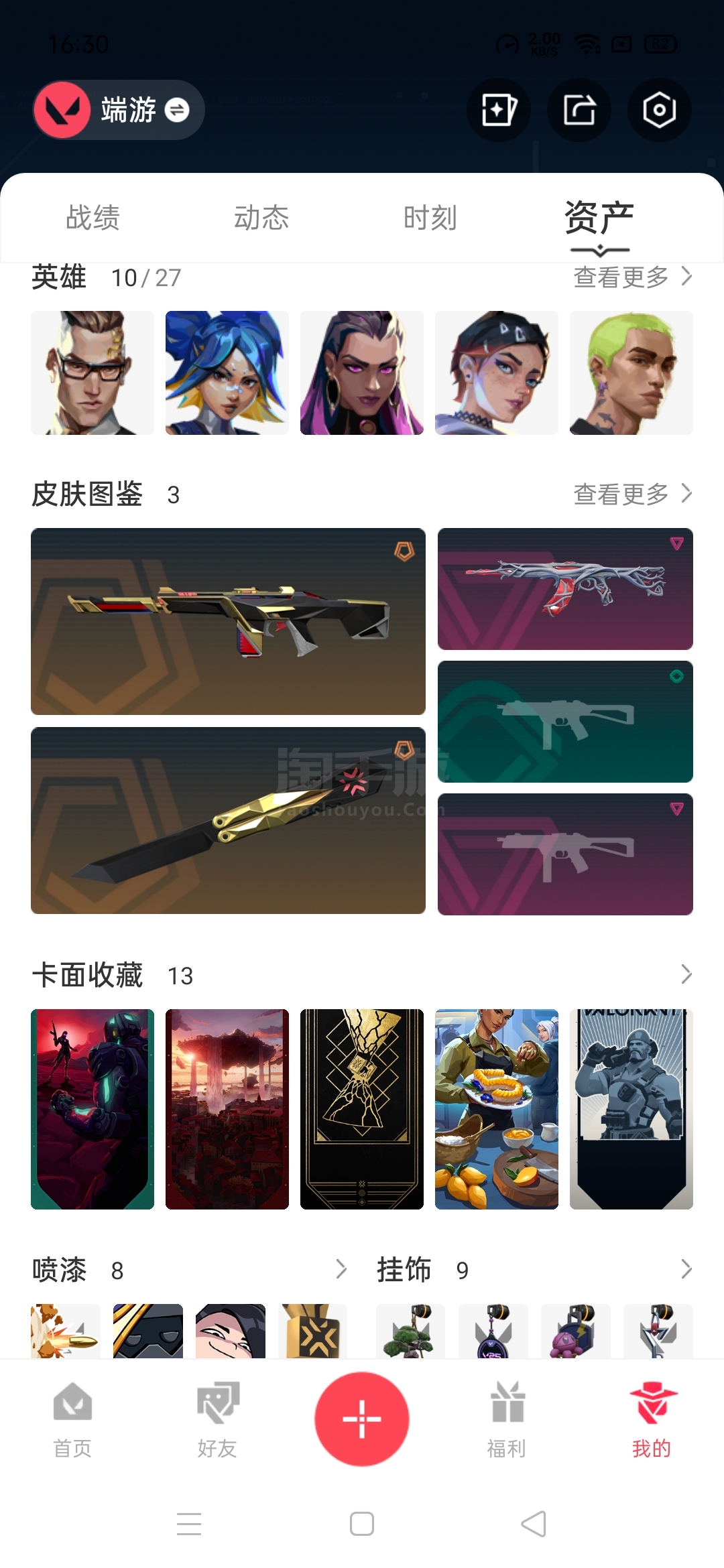This screenshot has width=724, height=1568.
Task: View more skins via 查看更多 next to 皮肤图鉴
Action: click(x=633, y=494)
